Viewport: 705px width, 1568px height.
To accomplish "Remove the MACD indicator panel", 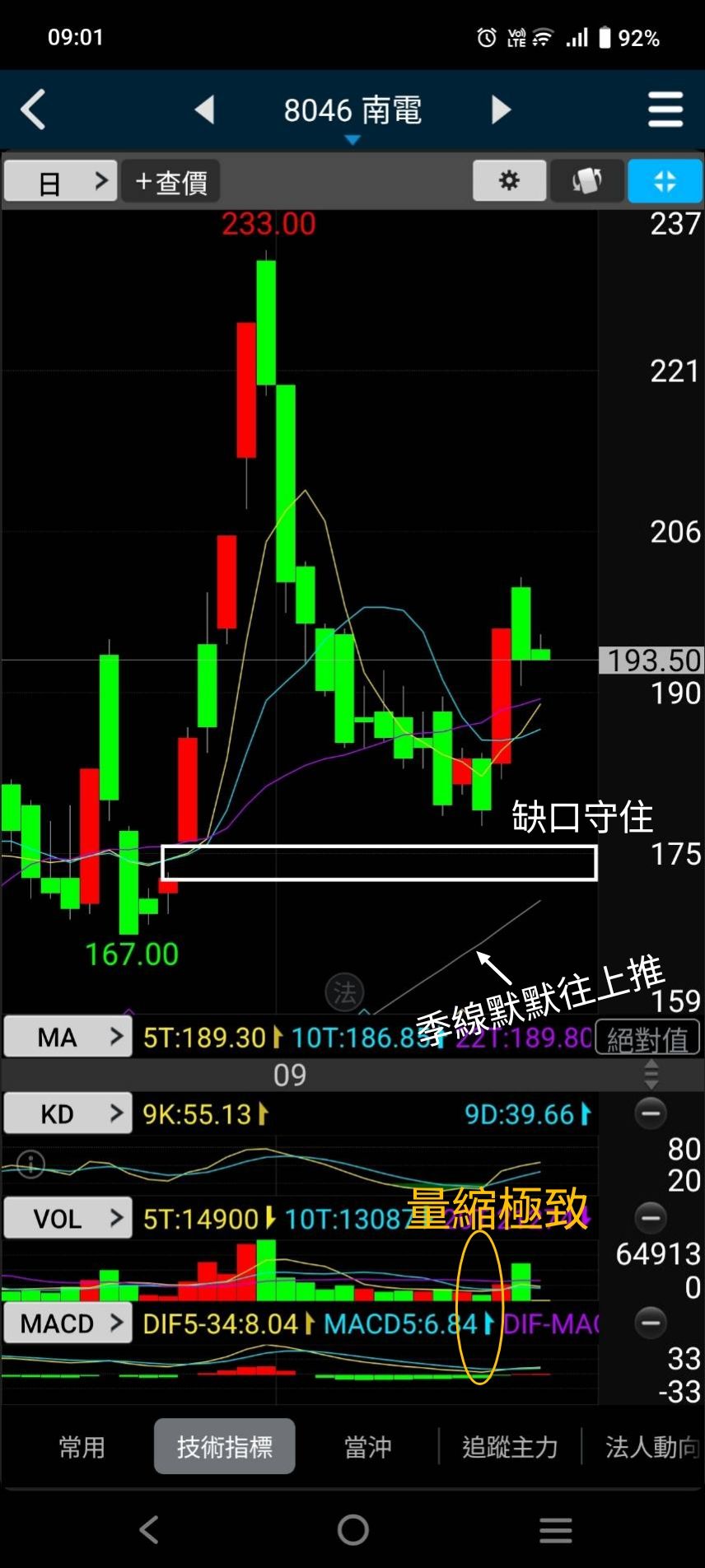I will point(651,1323).
